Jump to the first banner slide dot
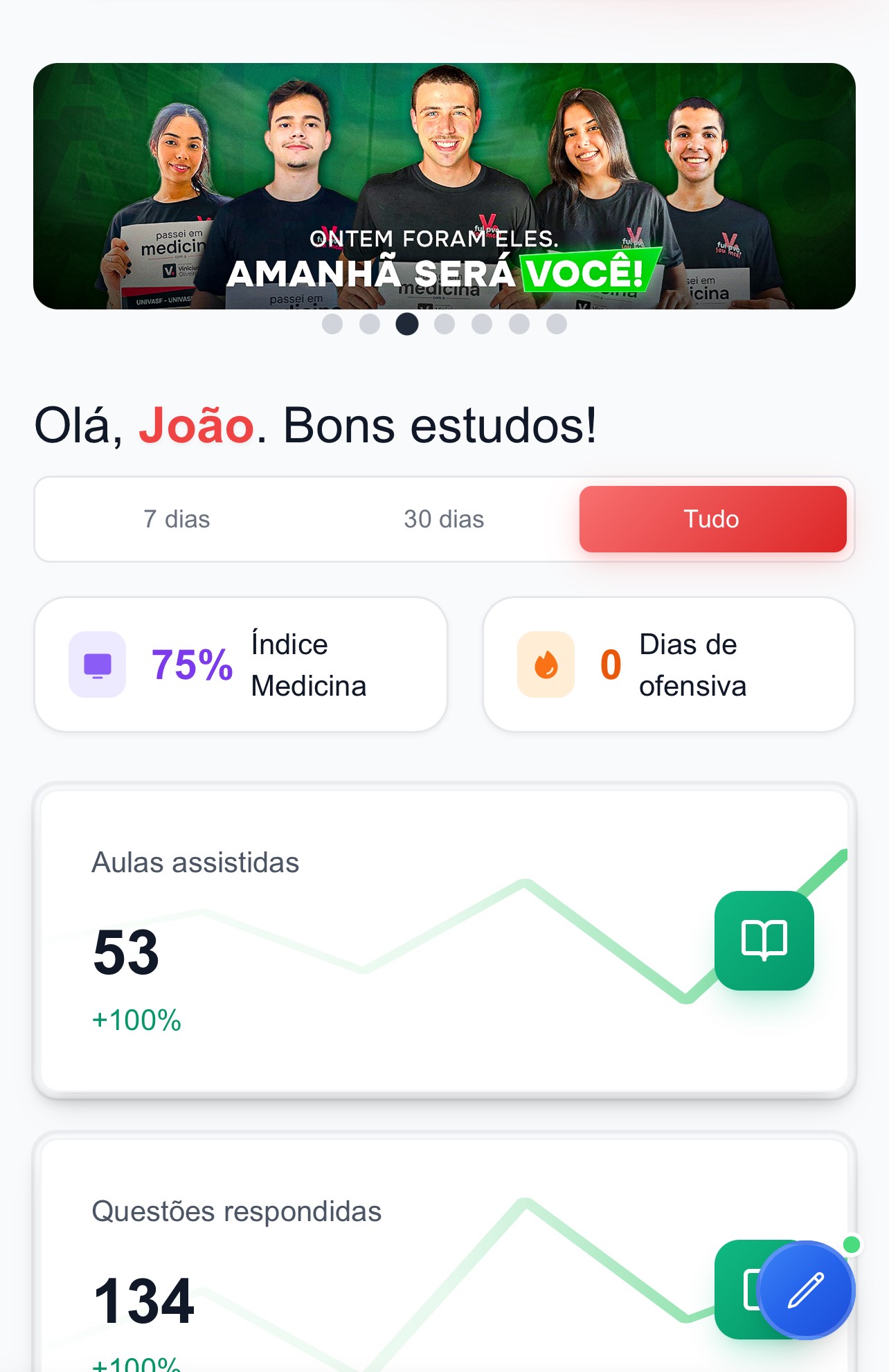The height and width of the screenshot is (1372, 889). tap(332, 324)
